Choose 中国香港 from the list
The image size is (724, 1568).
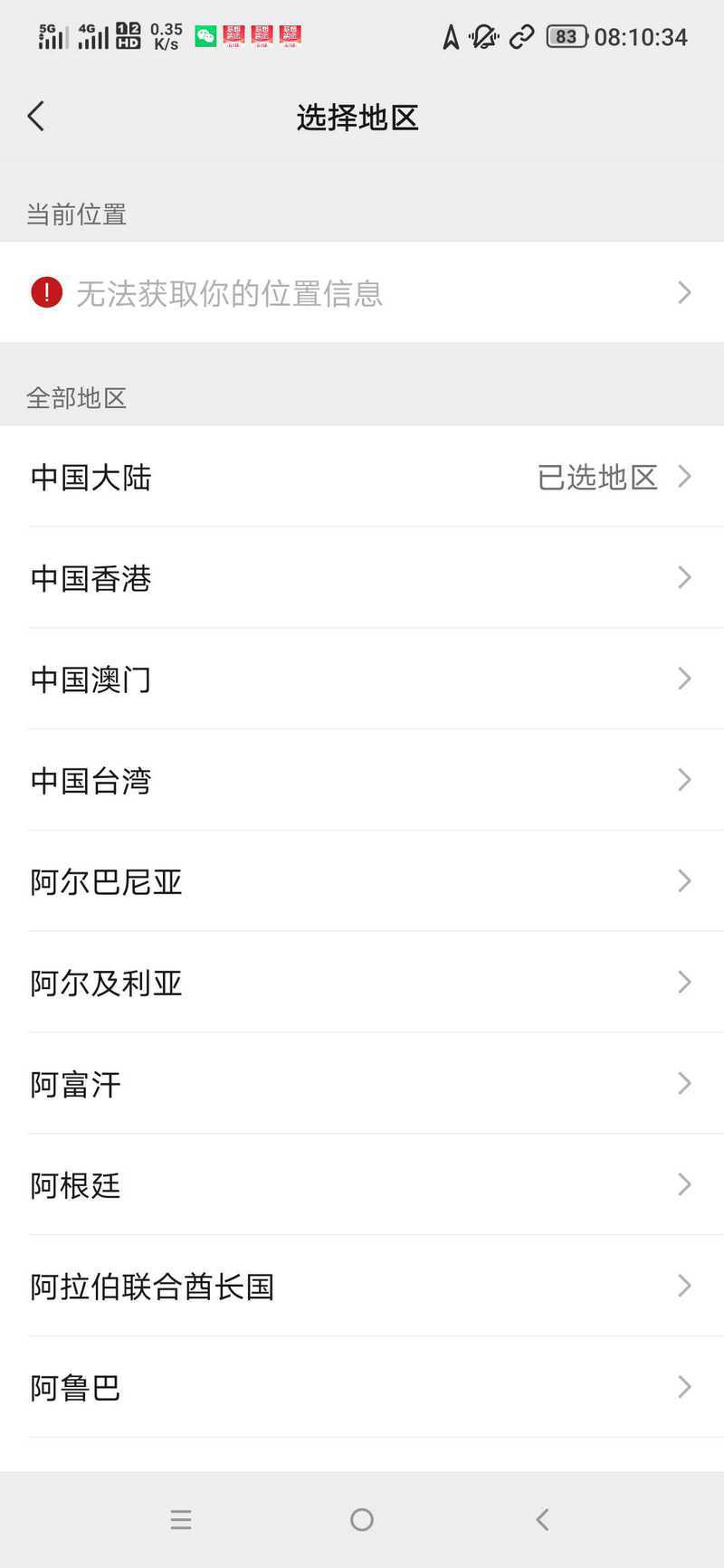362,577
